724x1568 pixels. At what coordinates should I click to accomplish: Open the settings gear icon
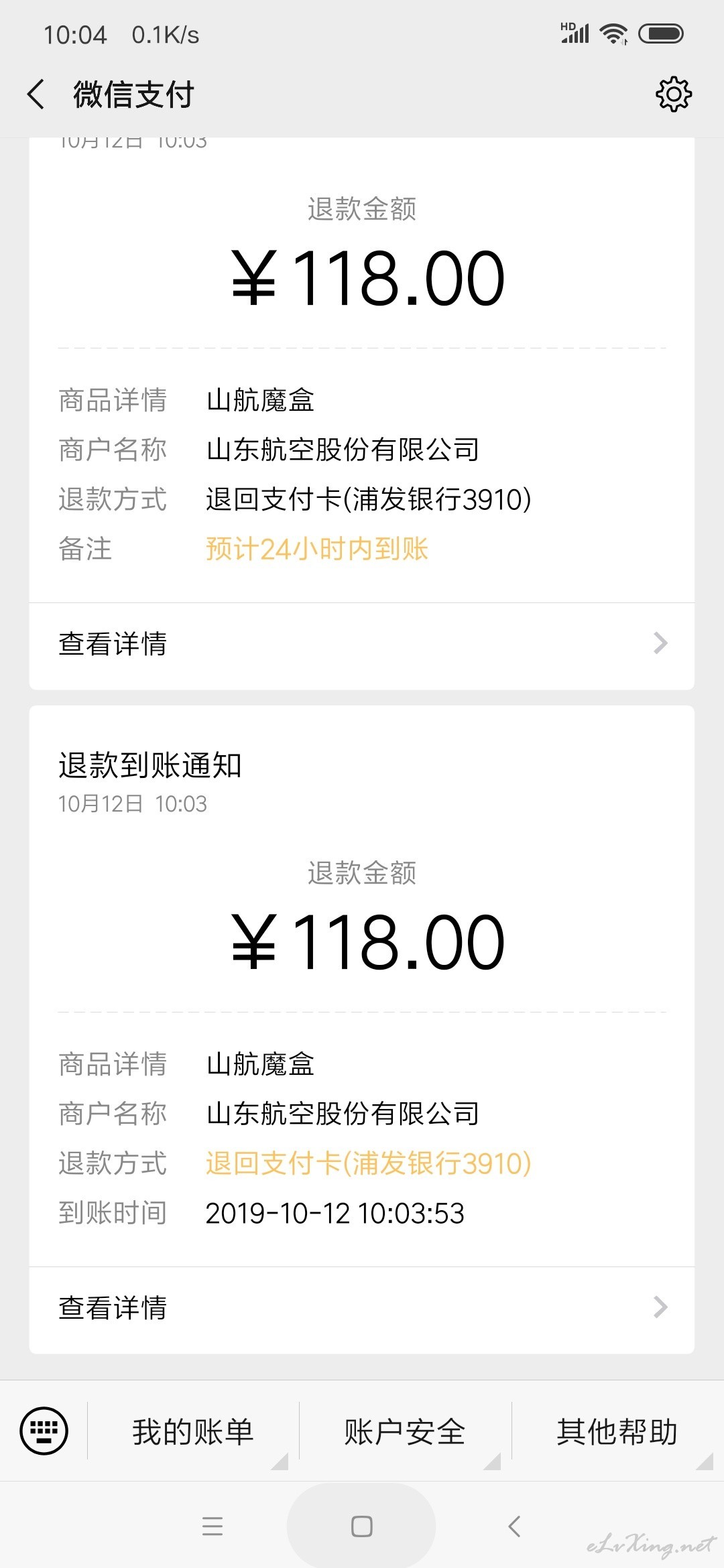point(673,94)
